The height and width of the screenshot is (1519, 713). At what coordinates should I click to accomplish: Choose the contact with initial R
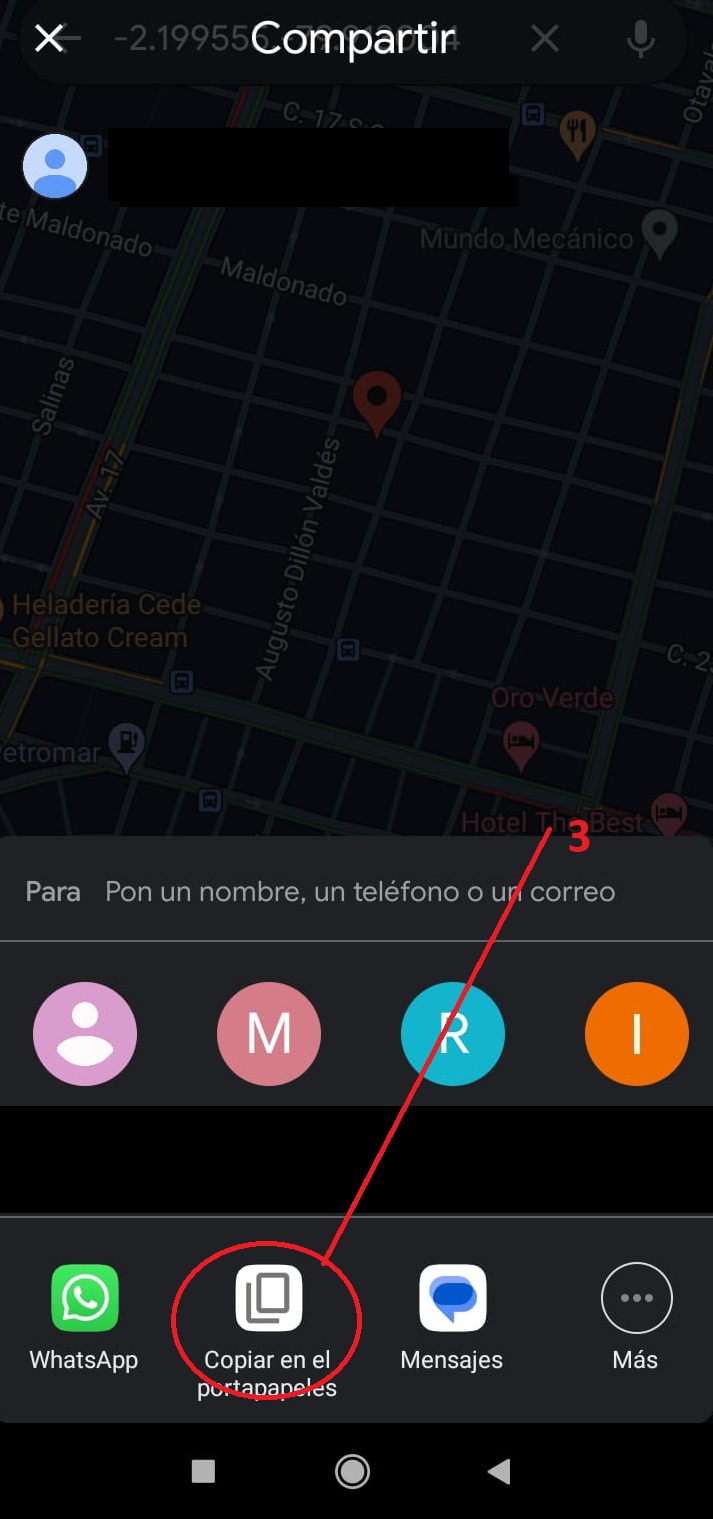pos(453,1034)
